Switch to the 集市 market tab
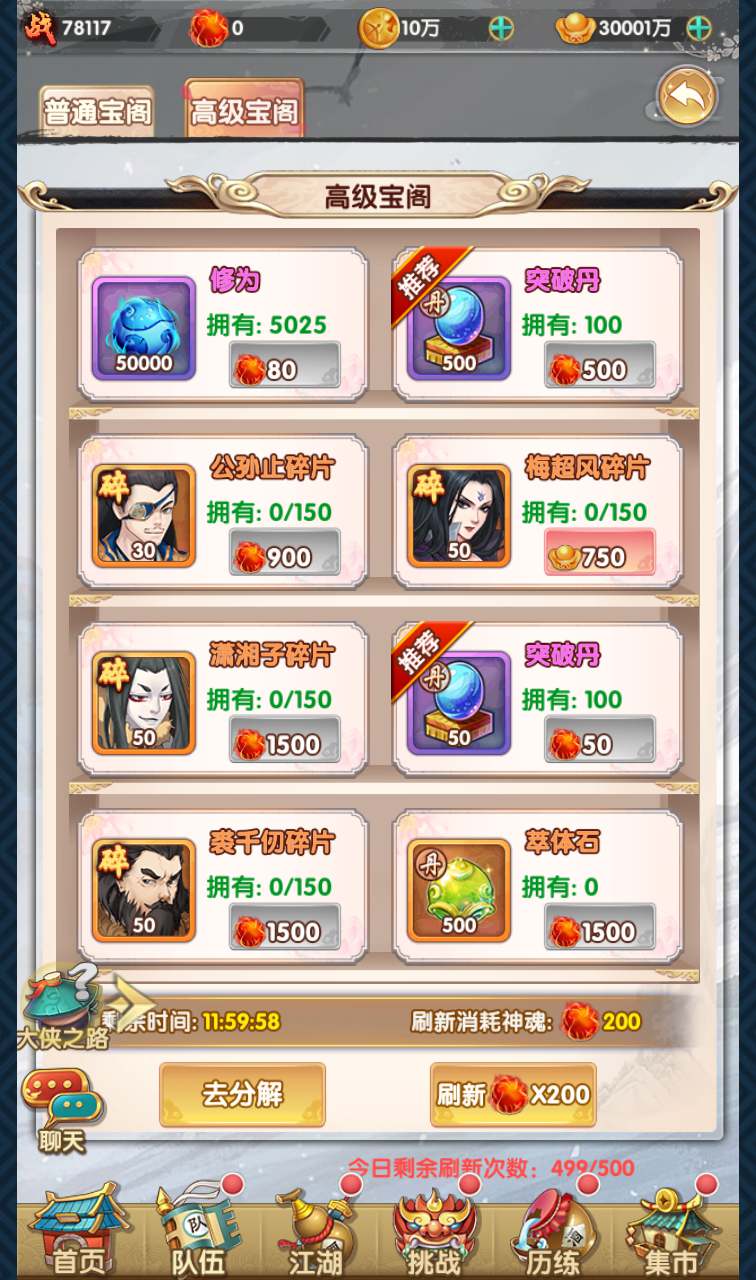 (672, 1238)
